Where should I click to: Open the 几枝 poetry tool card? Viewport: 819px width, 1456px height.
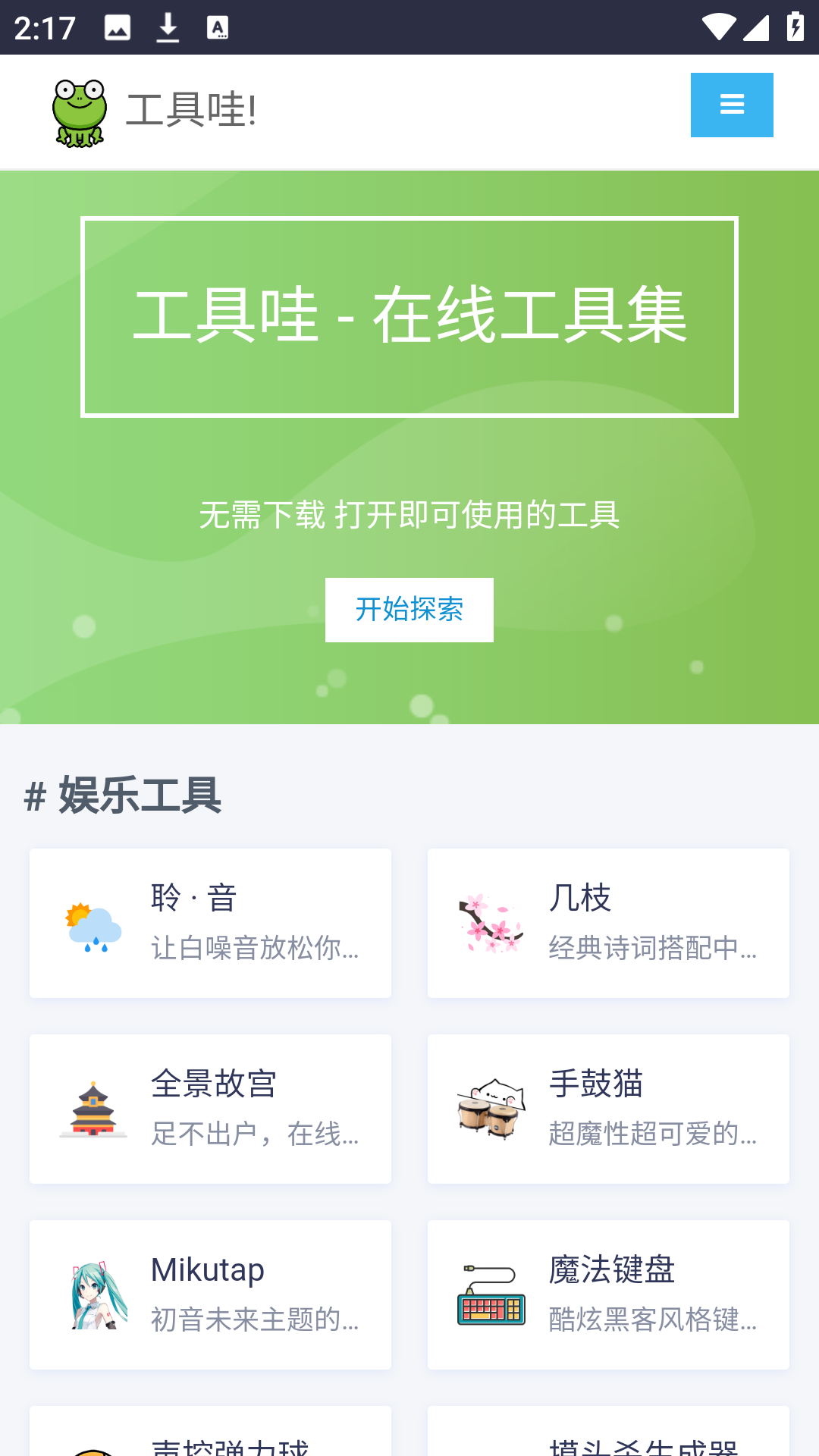[x=608, y=923]
